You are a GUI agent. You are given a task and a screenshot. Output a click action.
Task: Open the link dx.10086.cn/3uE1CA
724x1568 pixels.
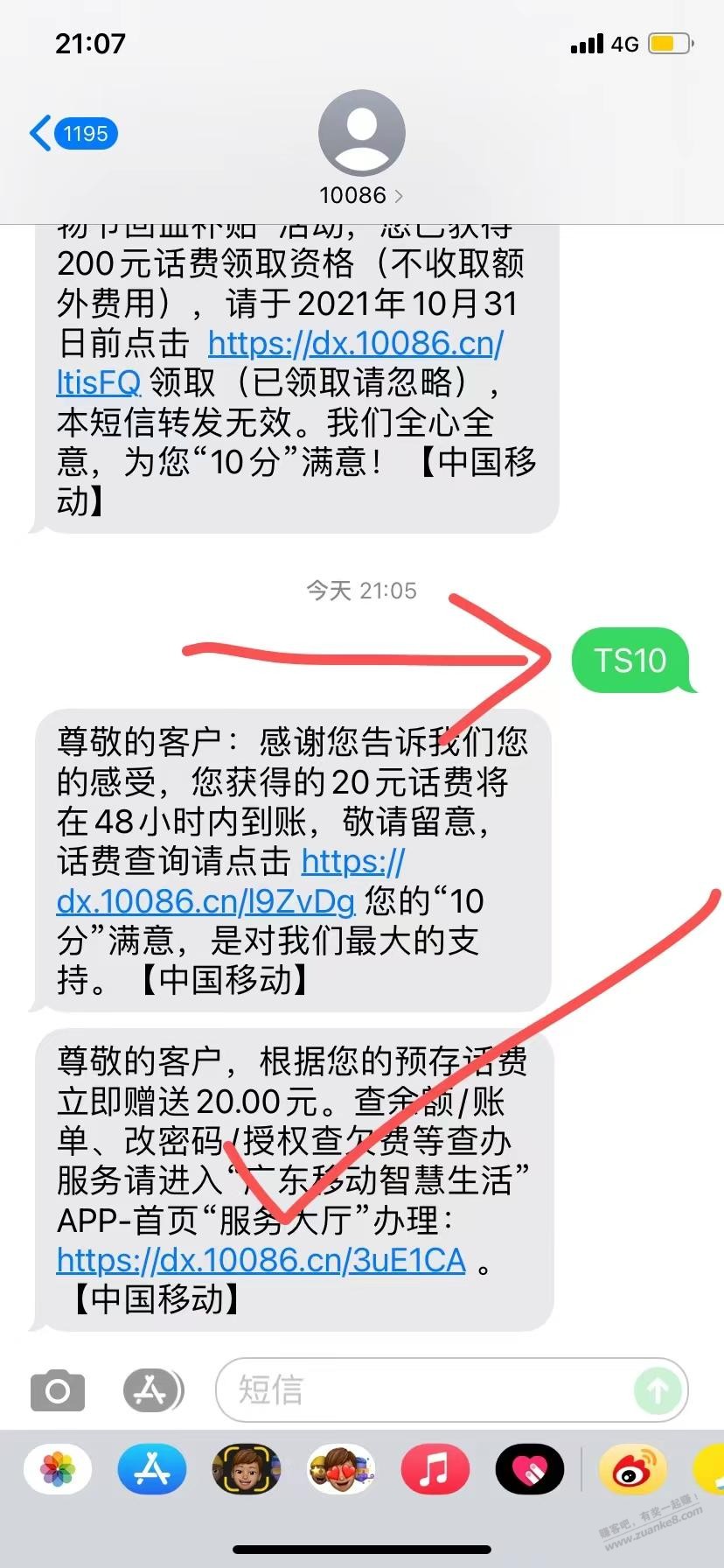coord(260,1260)
